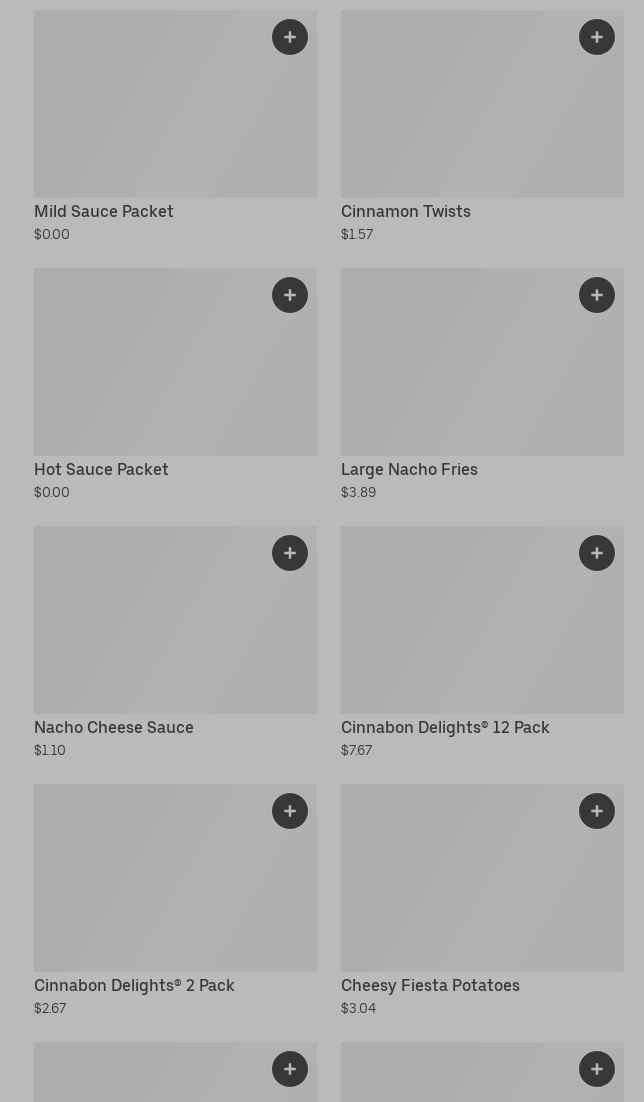Add Cinnabon Delights 2 Pack to the order
The width and height of the screenshot is (644, 1102).
290,811
